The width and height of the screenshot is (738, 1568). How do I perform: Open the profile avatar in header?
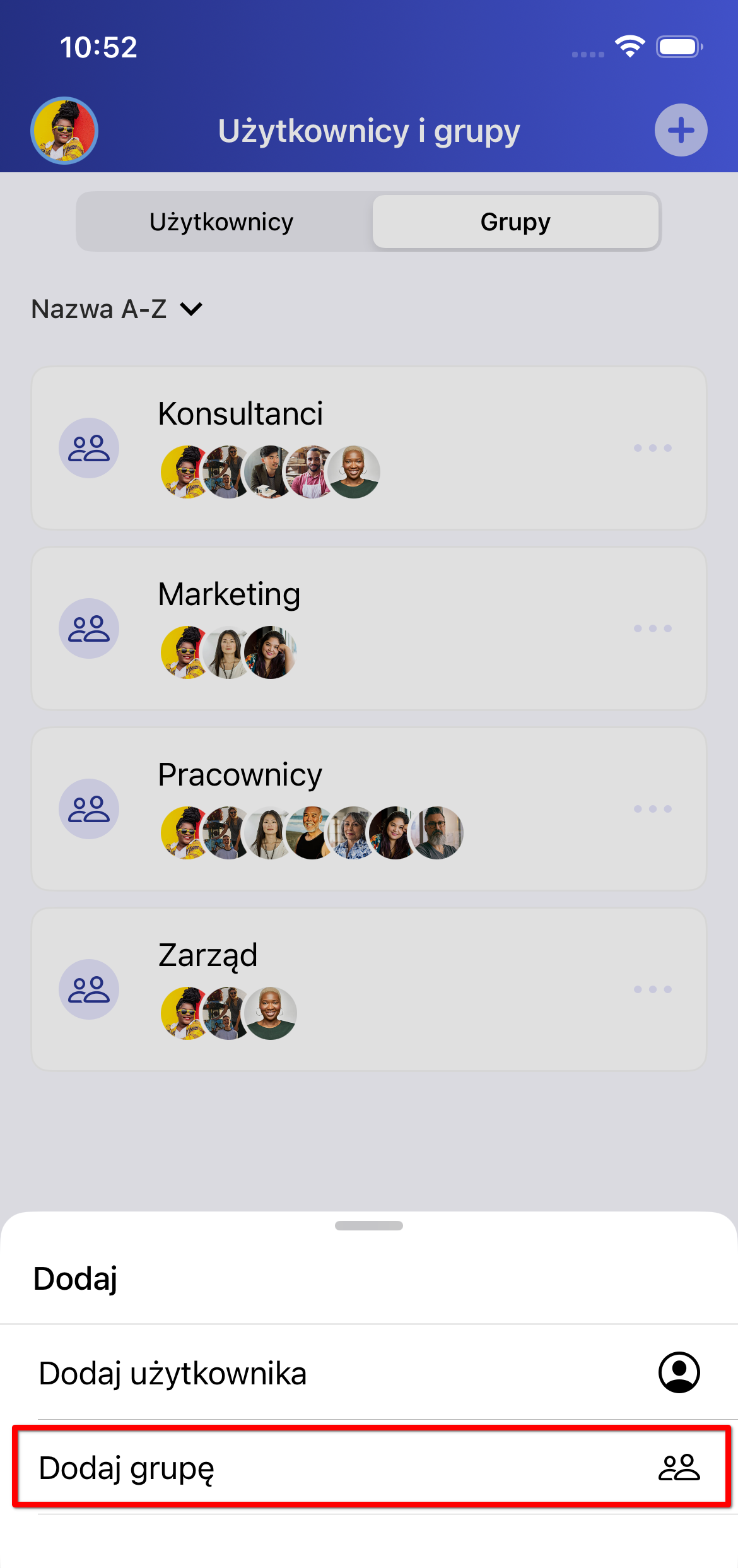pos(64,130)
